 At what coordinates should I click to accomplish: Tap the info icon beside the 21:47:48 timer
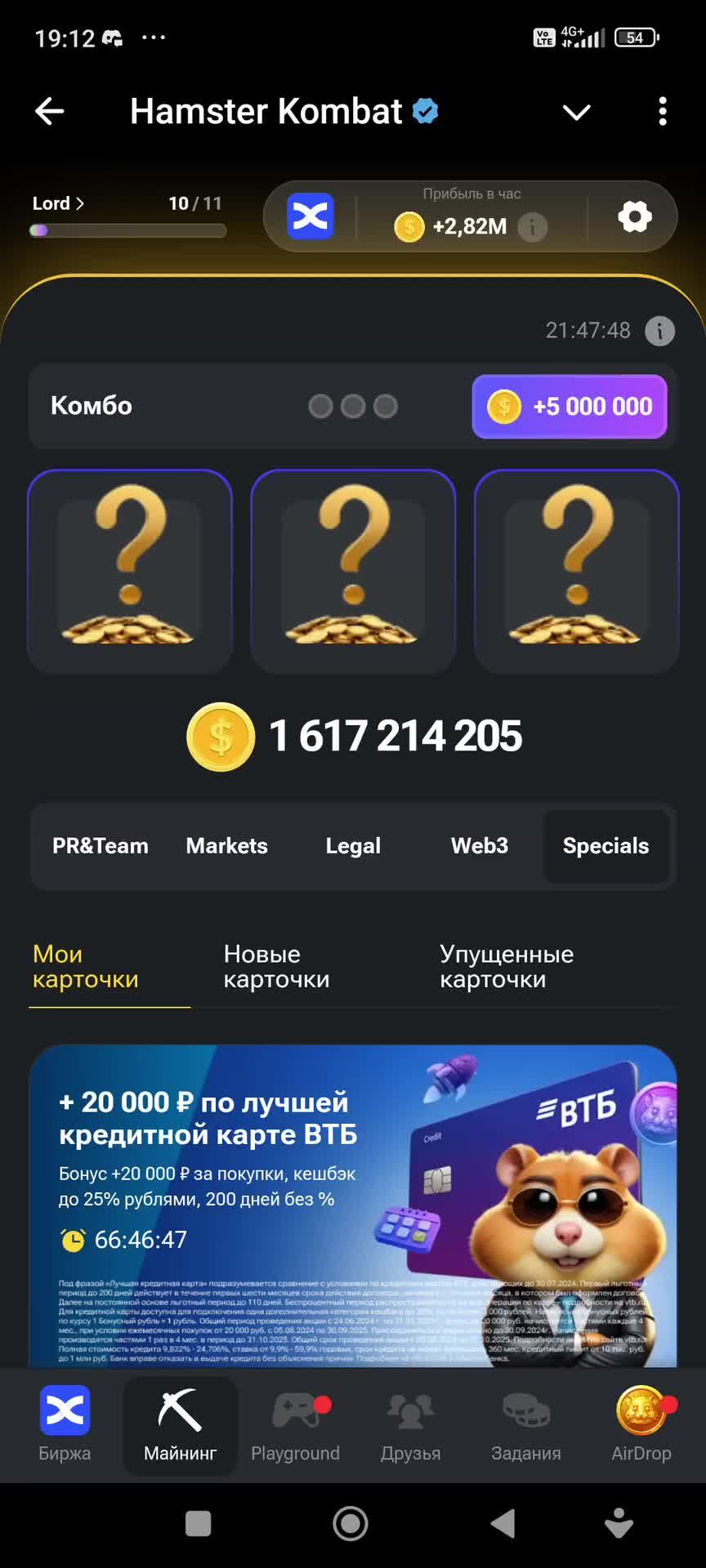(659, 331)
